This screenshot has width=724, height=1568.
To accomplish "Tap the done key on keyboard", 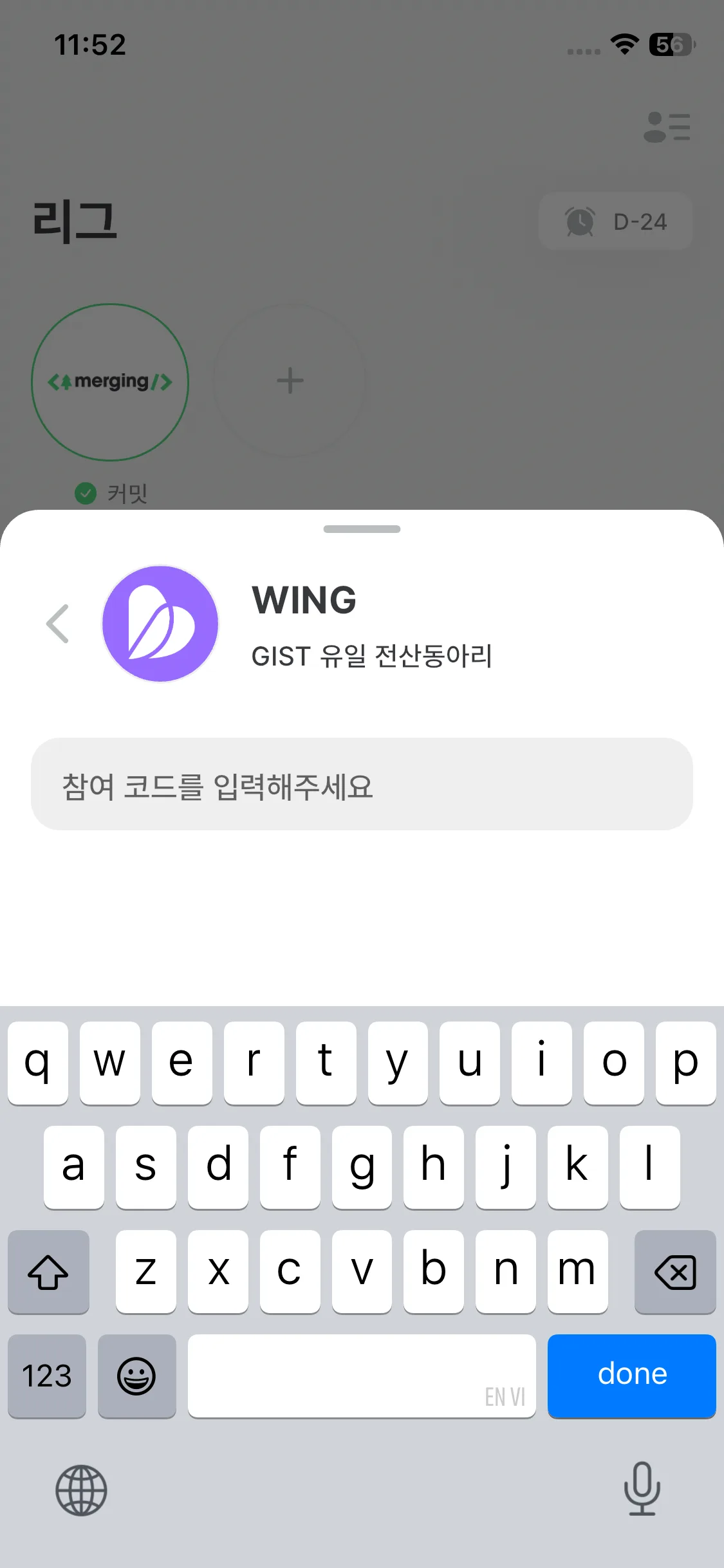I will point(631,1375).
